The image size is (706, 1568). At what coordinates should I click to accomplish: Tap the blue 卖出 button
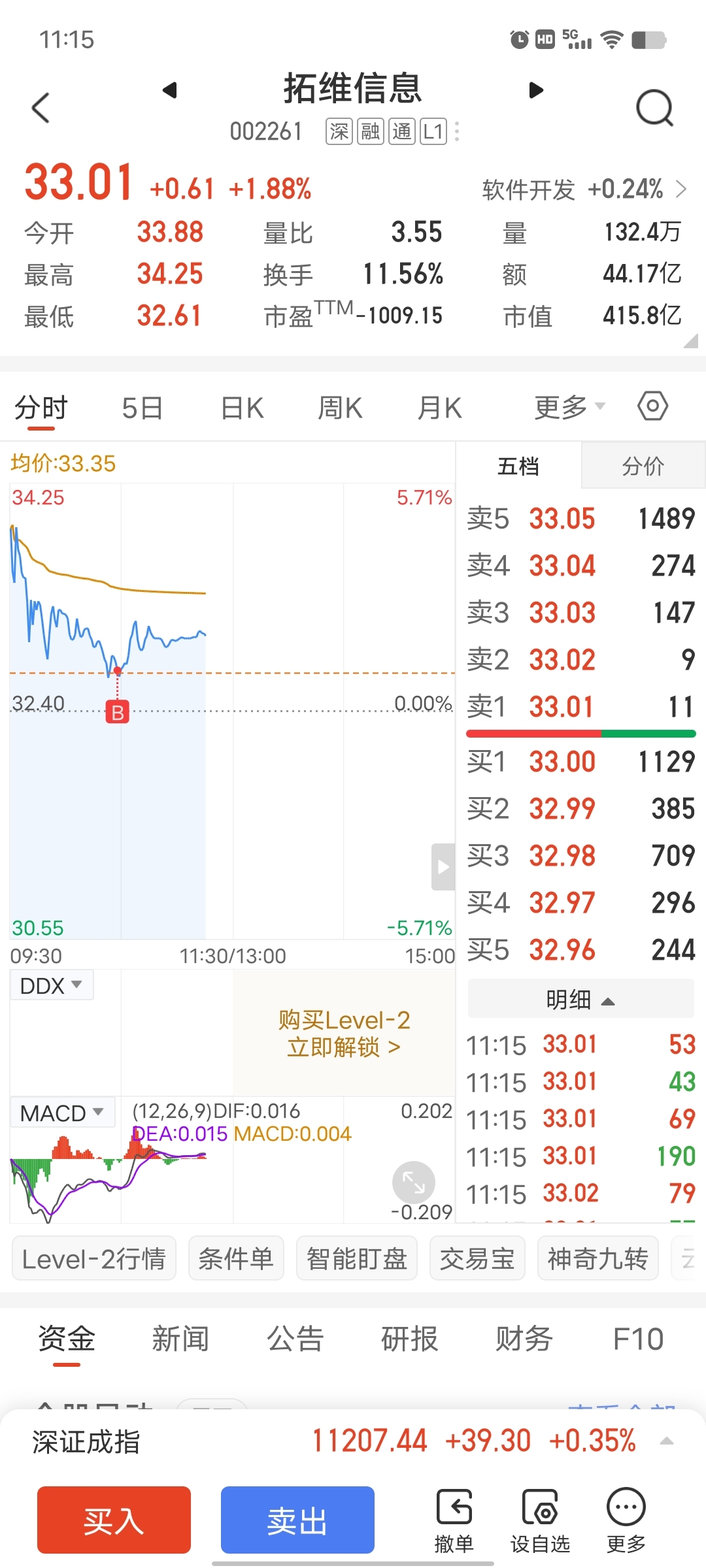[297, 1520]
